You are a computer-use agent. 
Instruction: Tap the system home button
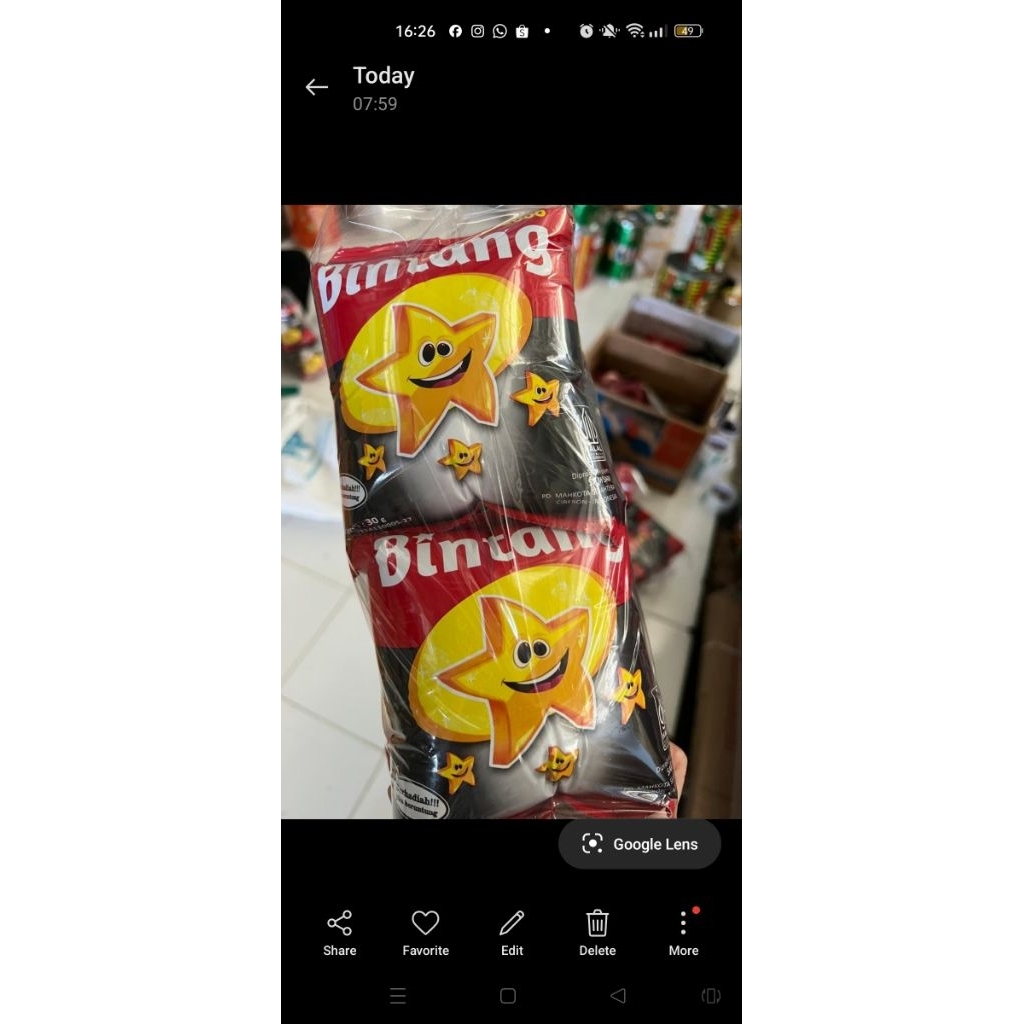click(x=508, y=996)
